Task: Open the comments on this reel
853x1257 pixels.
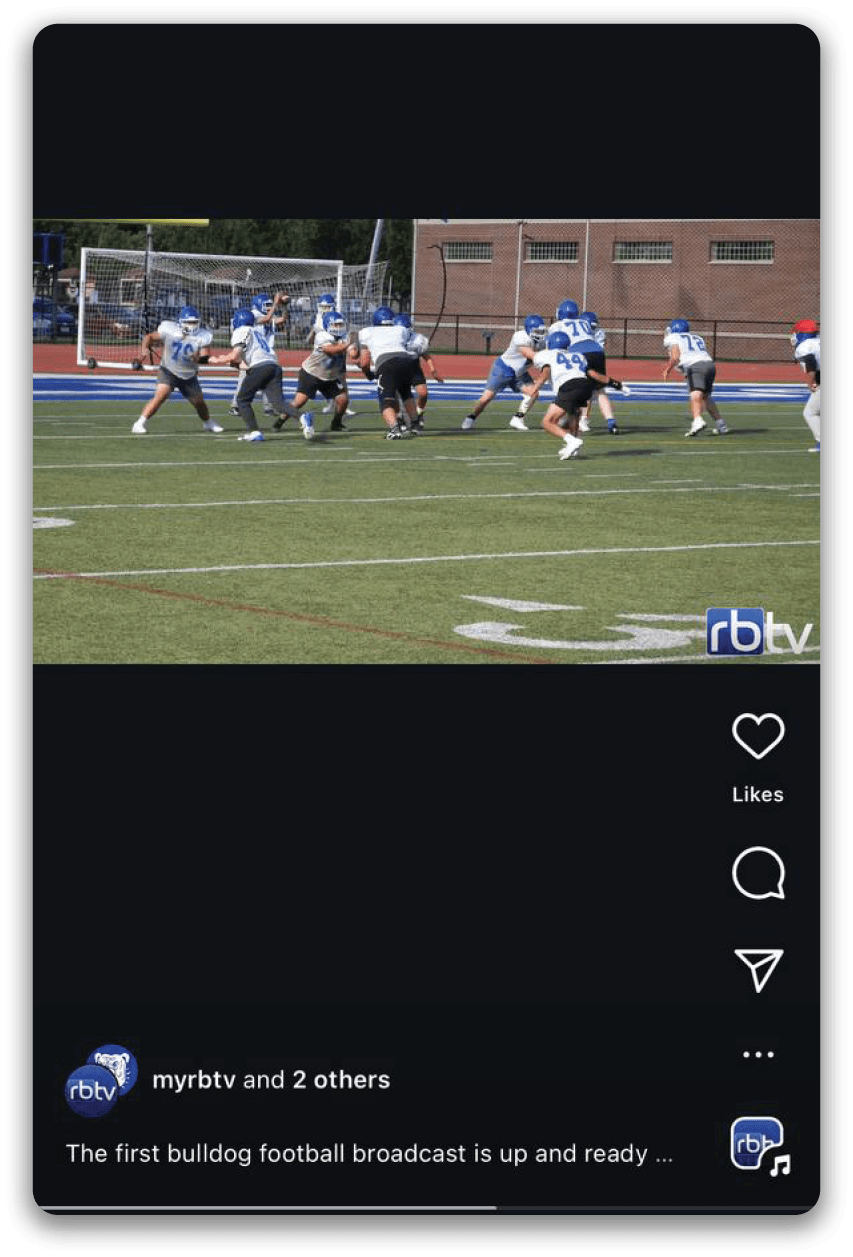Action: click(x=758, y=873)
